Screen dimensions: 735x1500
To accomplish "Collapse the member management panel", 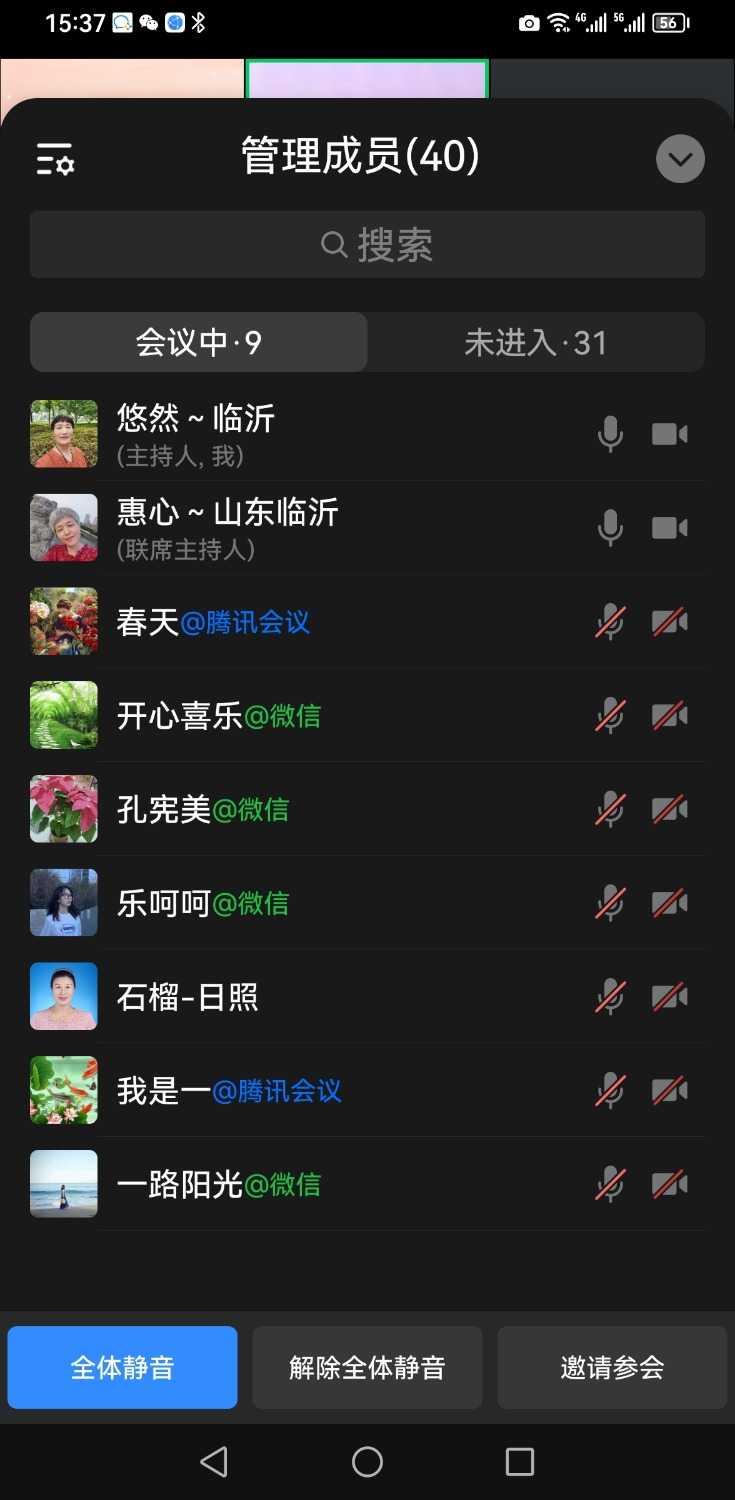I will click(680, 158).
